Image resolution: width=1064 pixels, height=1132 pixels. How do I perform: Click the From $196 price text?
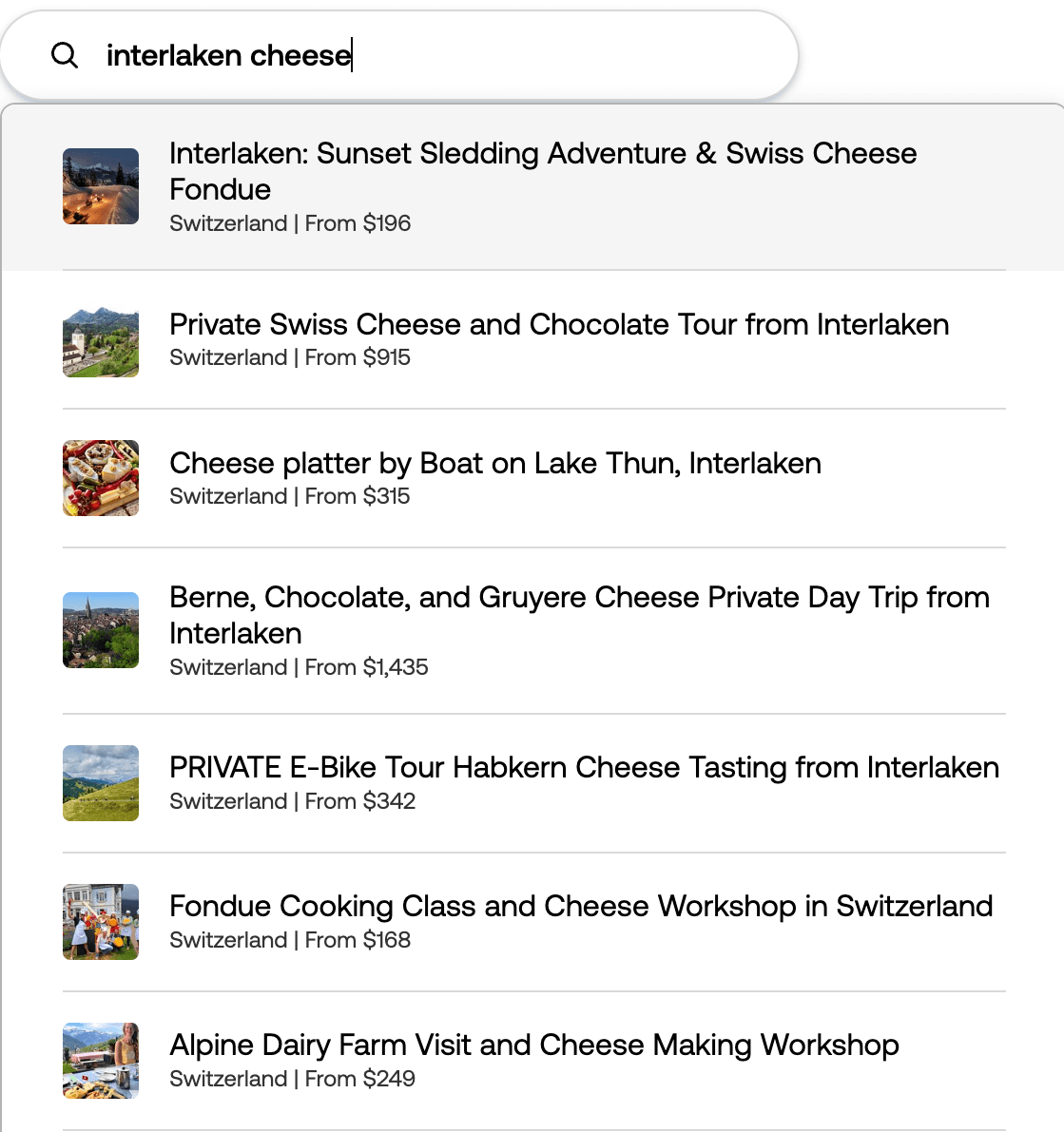point(357,223)
